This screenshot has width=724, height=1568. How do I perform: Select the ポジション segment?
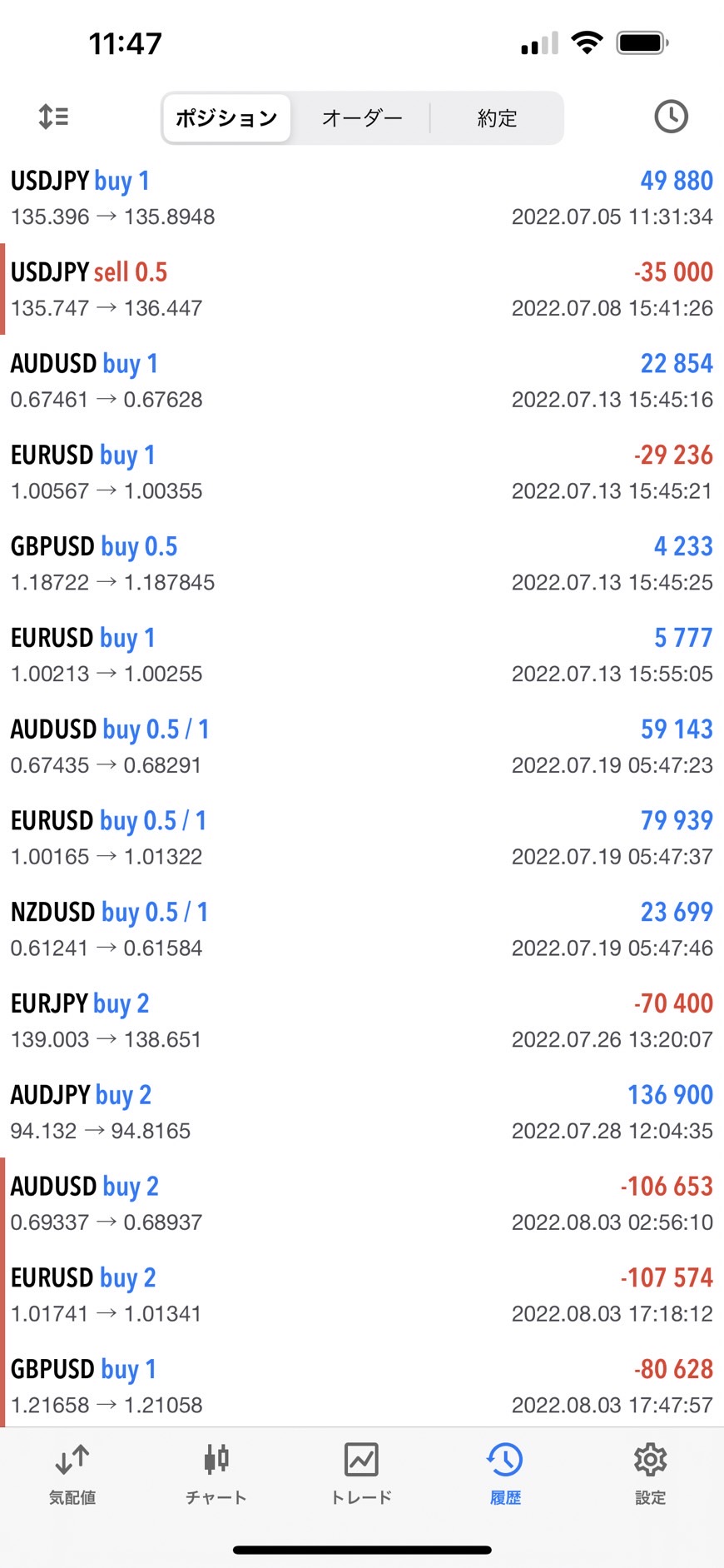click(x=226, y=118)
